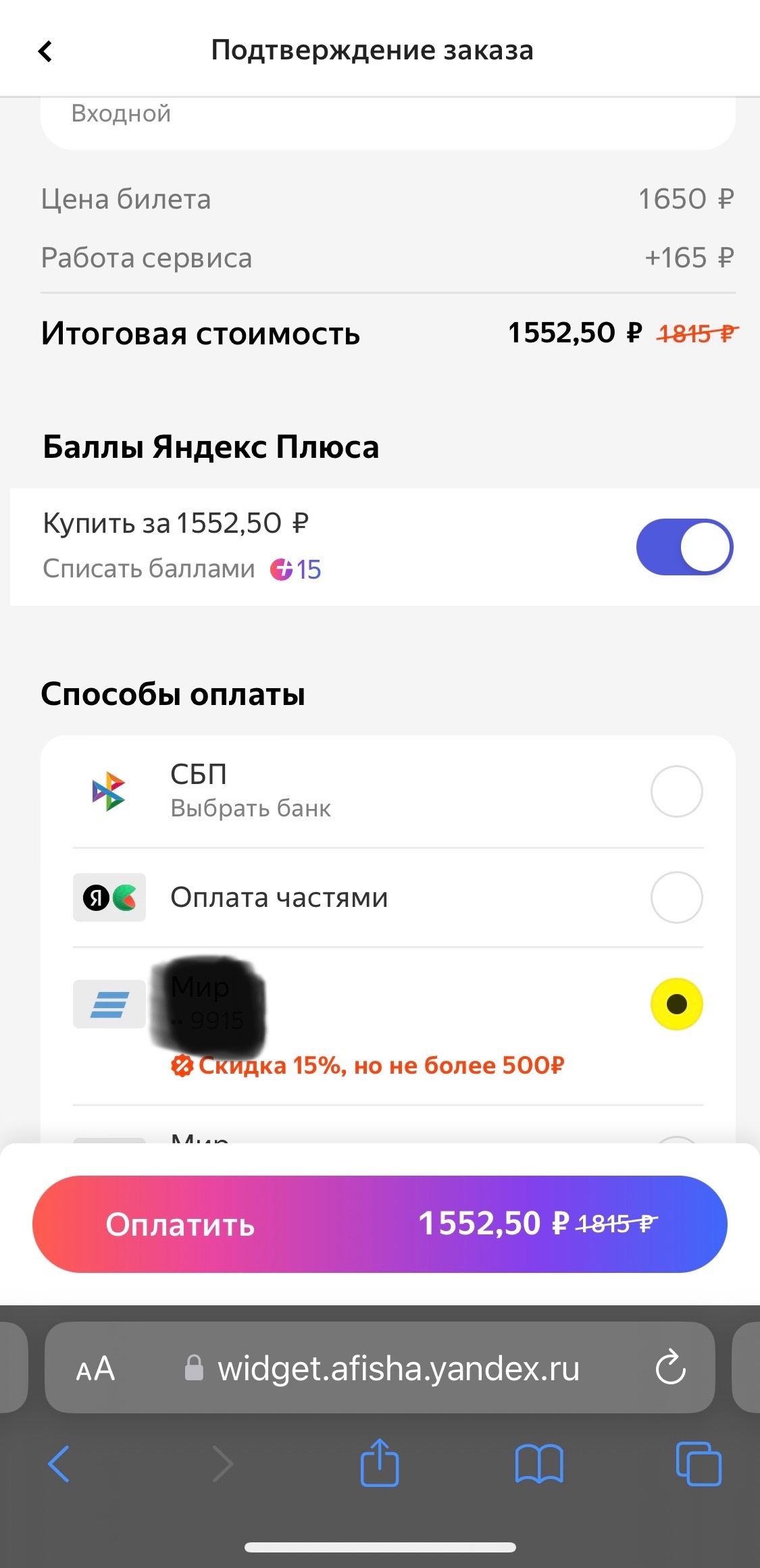760x1568 pixels.
Task: Show all open Safari tabs
Action: point(699,1464)
